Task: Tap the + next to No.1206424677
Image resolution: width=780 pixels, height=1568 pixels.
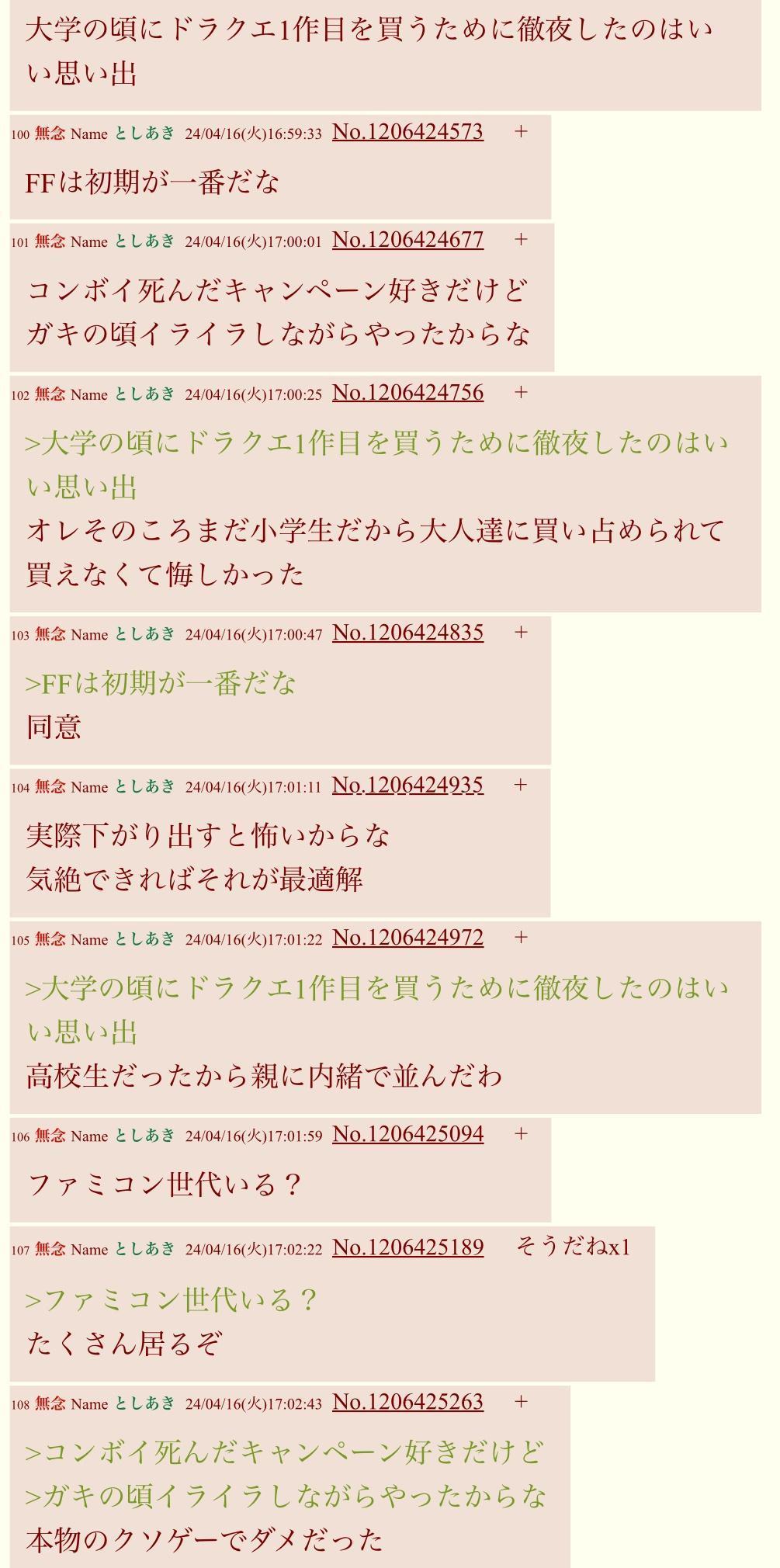Action: pos(521,240)
